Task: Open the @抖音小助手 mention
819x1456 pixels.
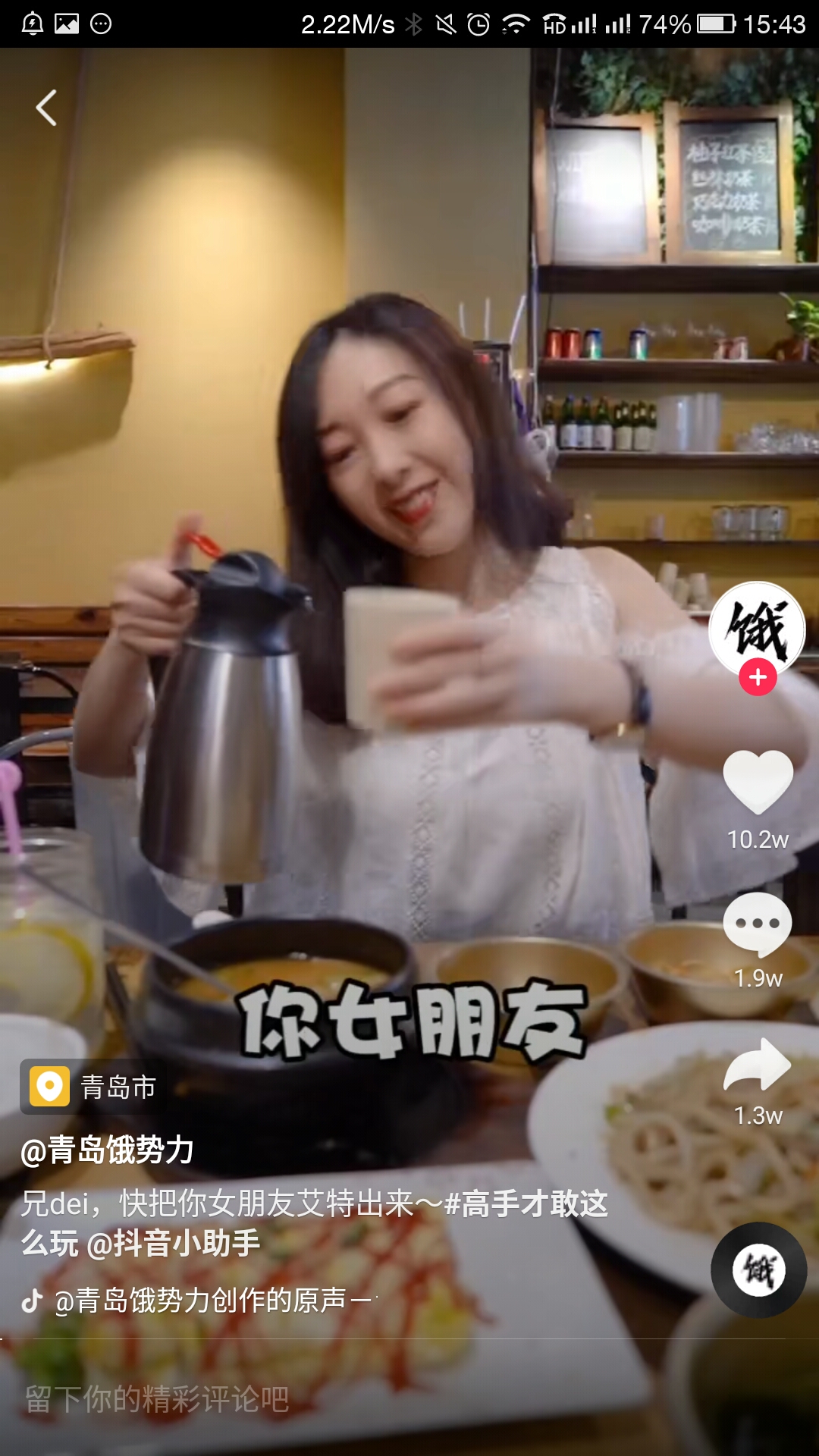Action: click(174, 1244)
